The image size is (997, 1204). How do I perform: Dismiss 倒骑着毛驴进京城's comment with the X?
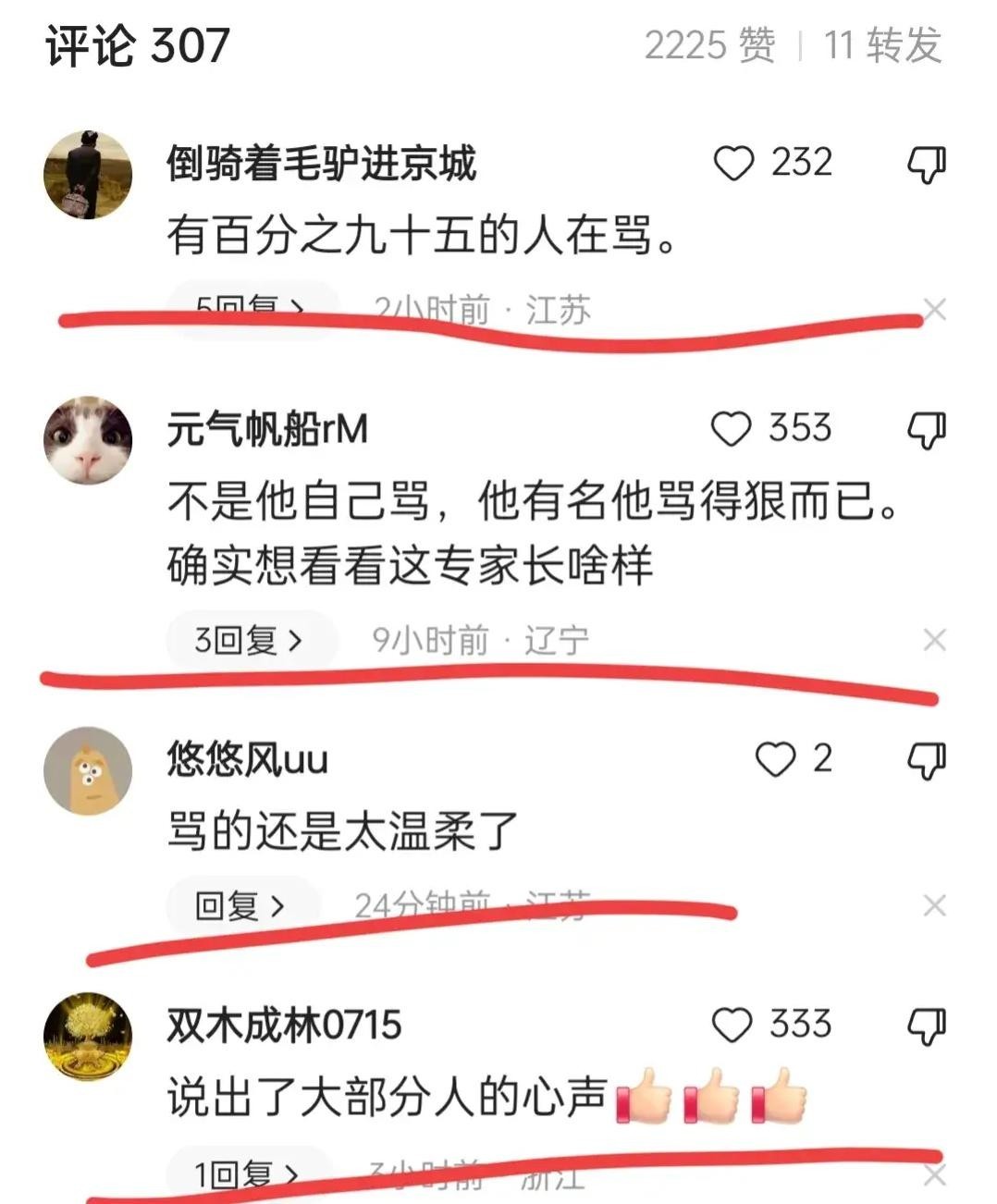(934, 309)
